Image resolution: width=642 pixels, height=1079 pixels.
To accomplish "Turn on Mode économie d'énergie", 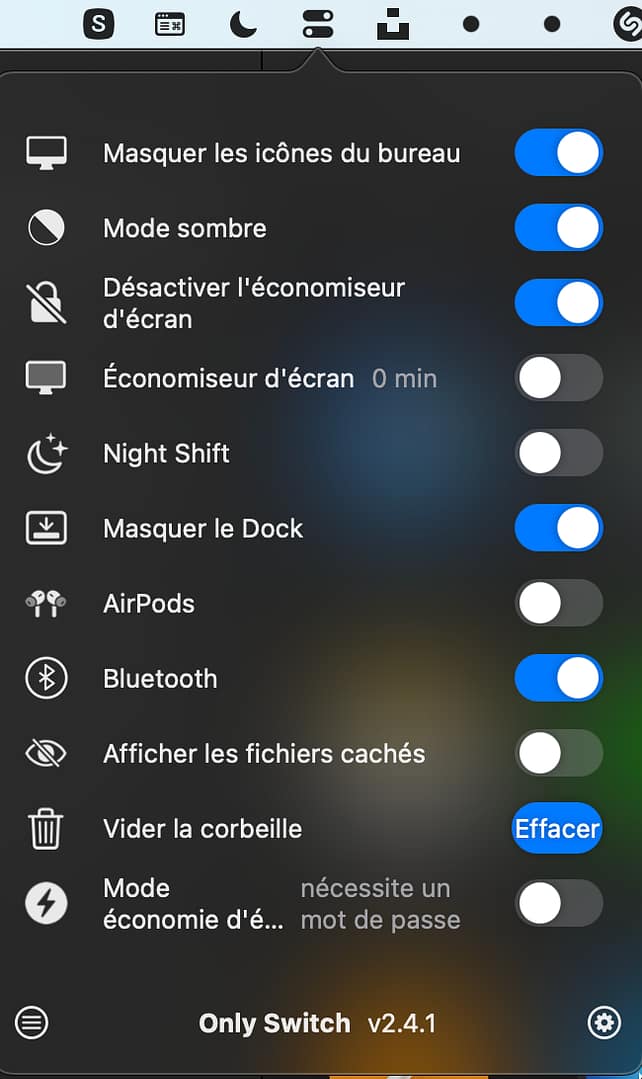I will [558, 904].
